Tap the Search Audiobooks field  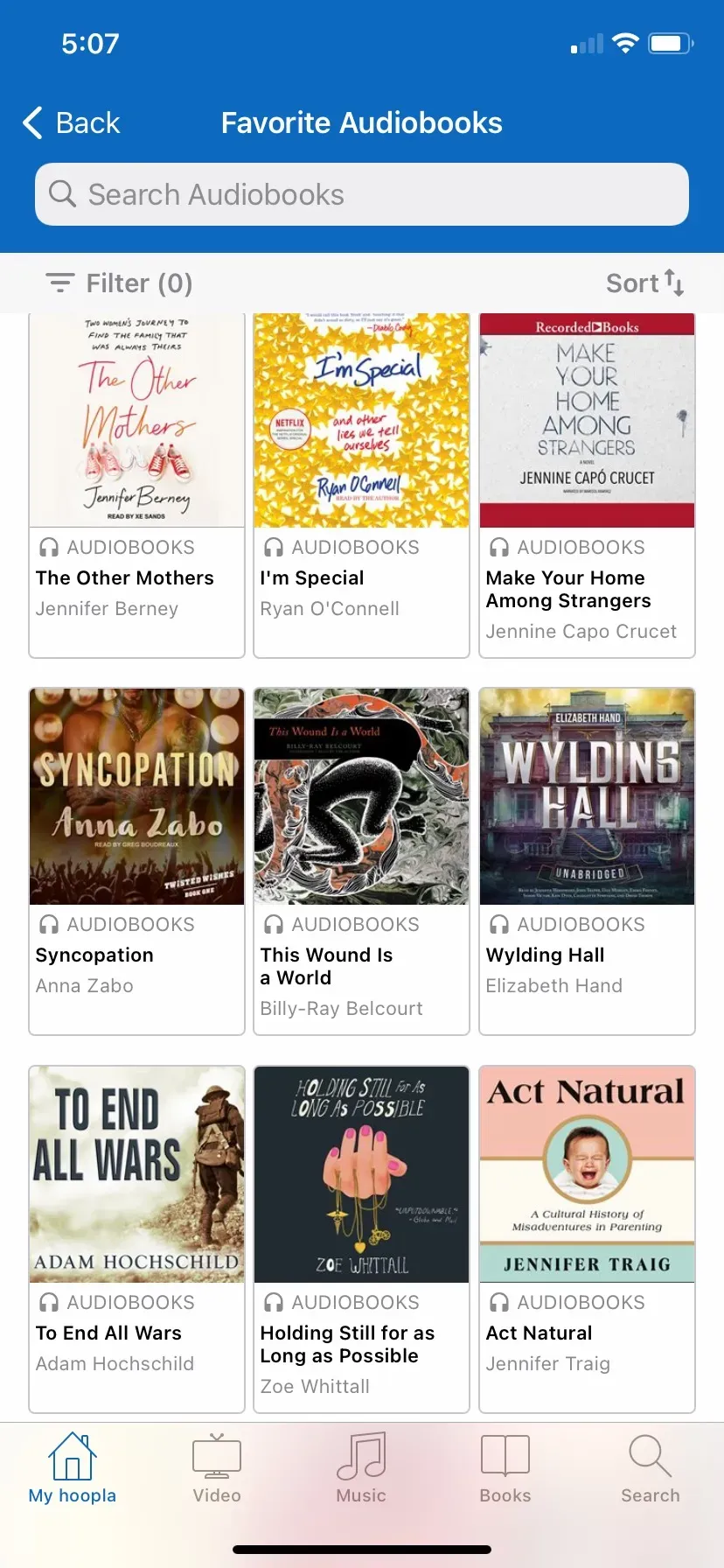362,194
